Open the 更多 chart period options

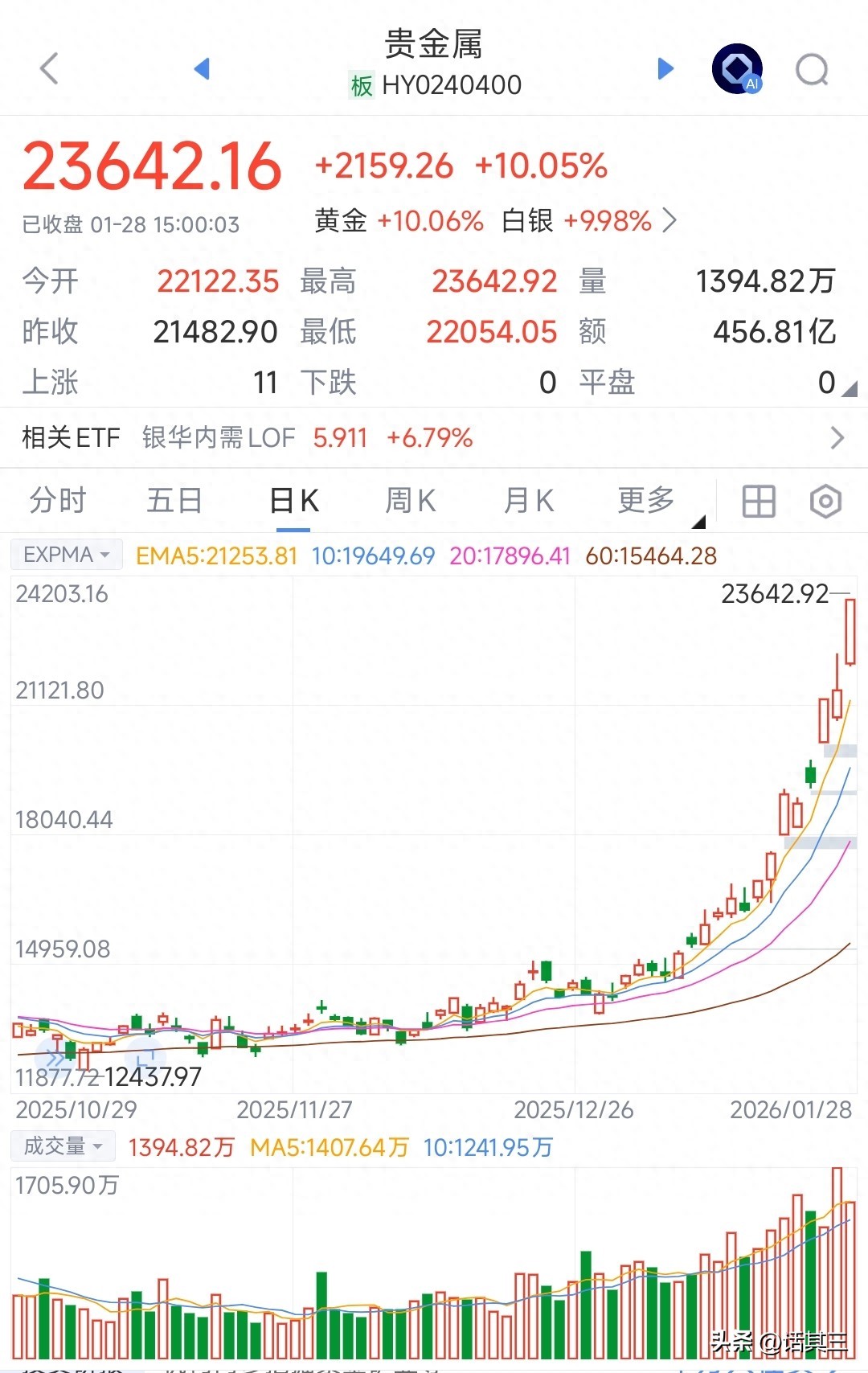tap(647, 501)
